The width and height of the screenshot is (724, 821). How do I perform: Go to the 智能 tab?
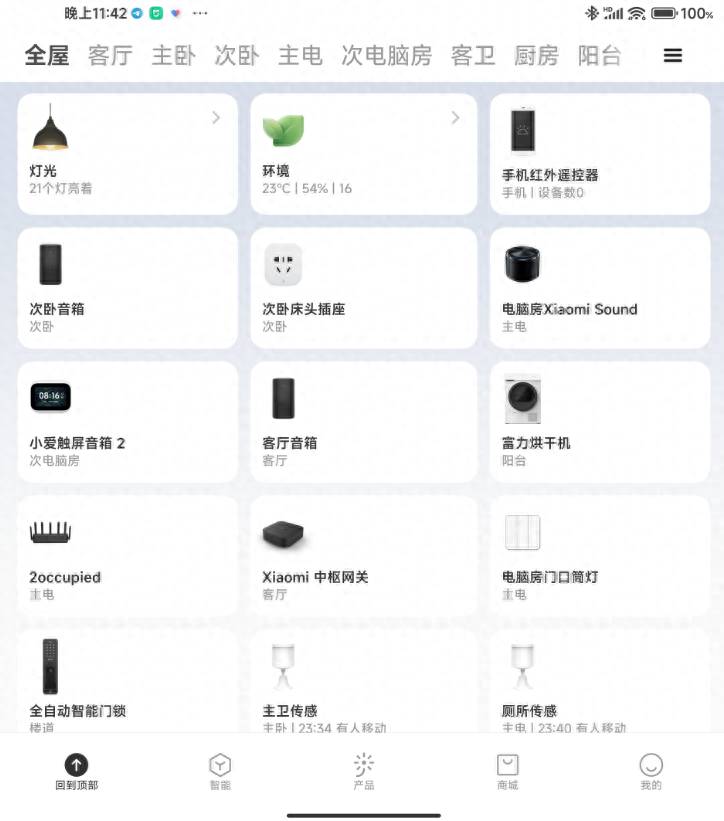tap(220, 772)
